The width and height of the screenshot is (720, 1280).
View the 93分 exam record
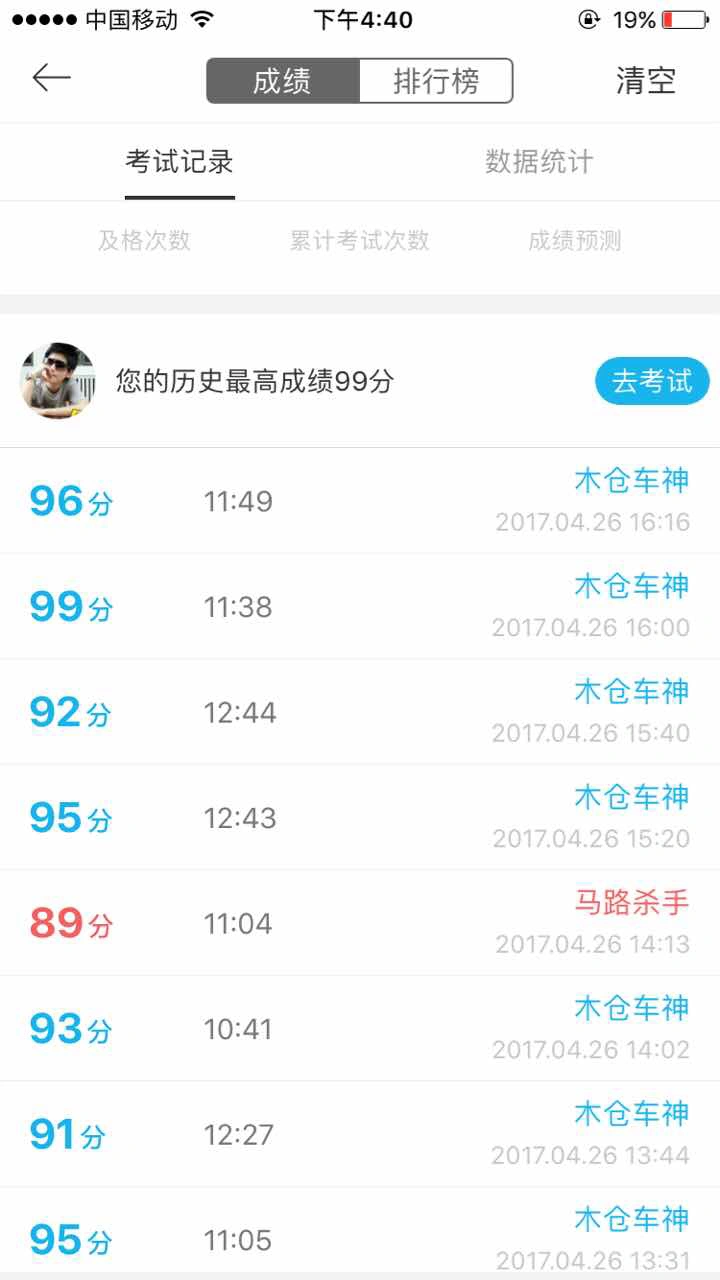[x=360, y=1029]
